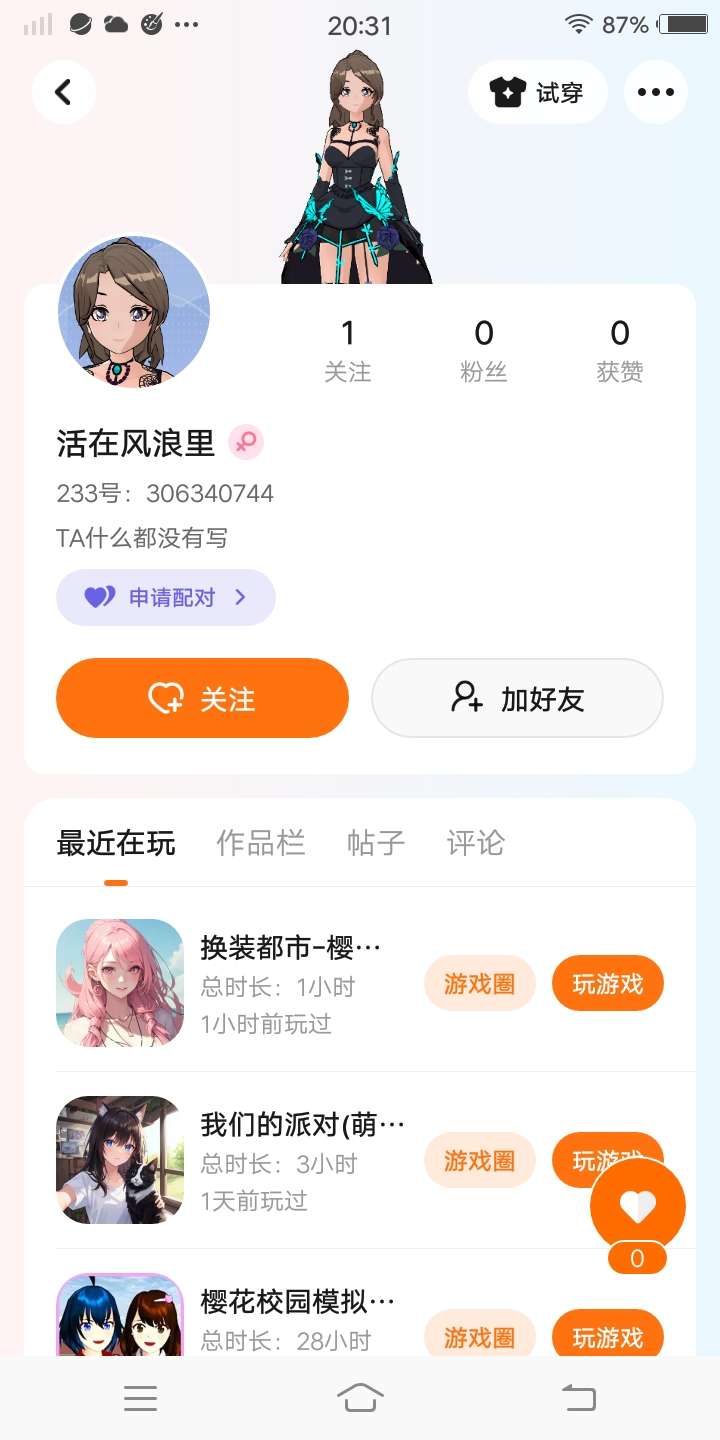Go back using the top-left arrow
Image resolution: width=720 pixels, height=1440 pixels.
pyautogui.click(x=63, y=92)
